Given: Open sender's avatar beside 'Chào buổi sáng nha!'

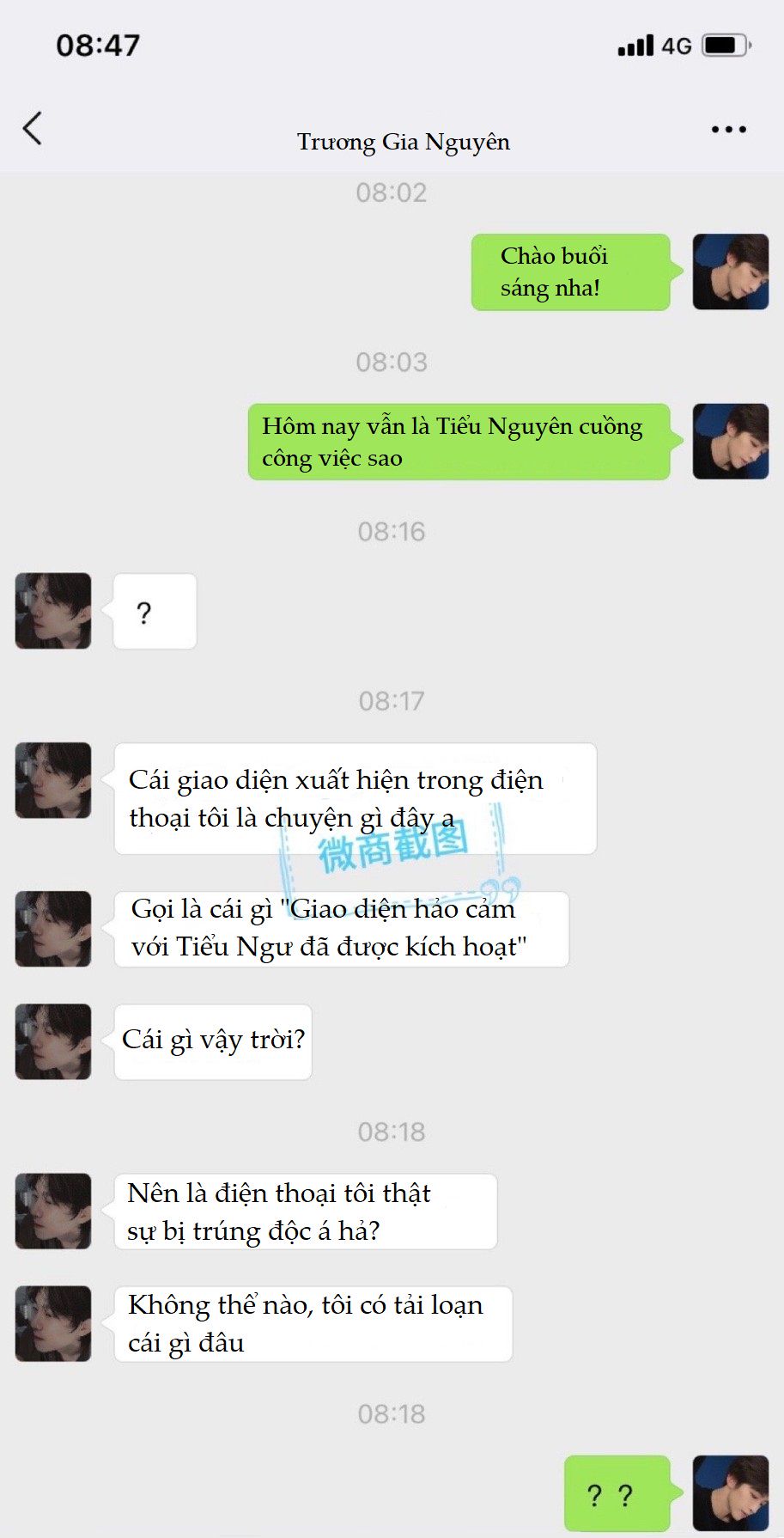Looking at the screenshot, I should coord(730,272).
